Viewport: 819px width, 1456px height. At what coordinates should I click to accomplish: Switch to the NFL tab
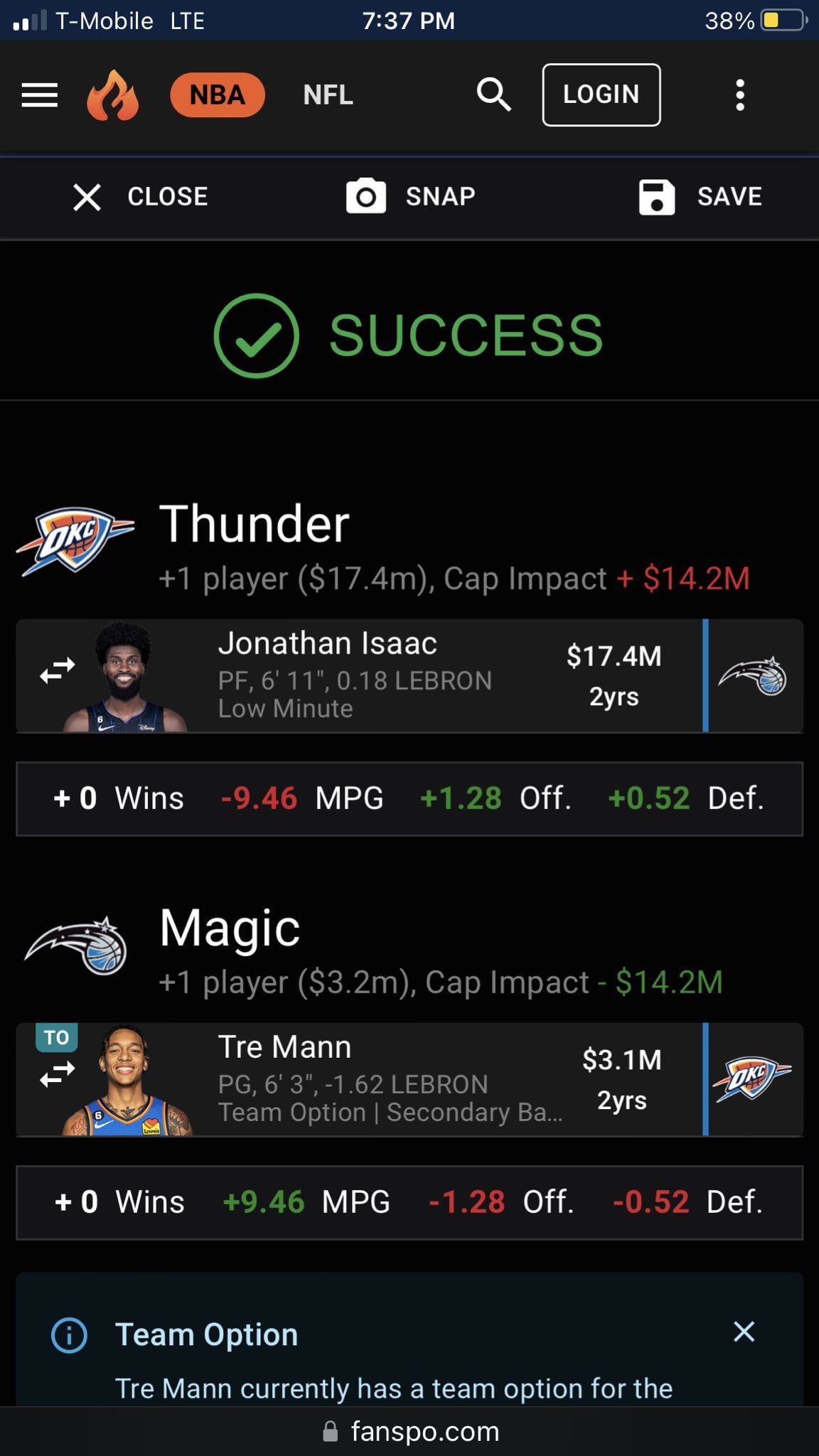(328, 95)
